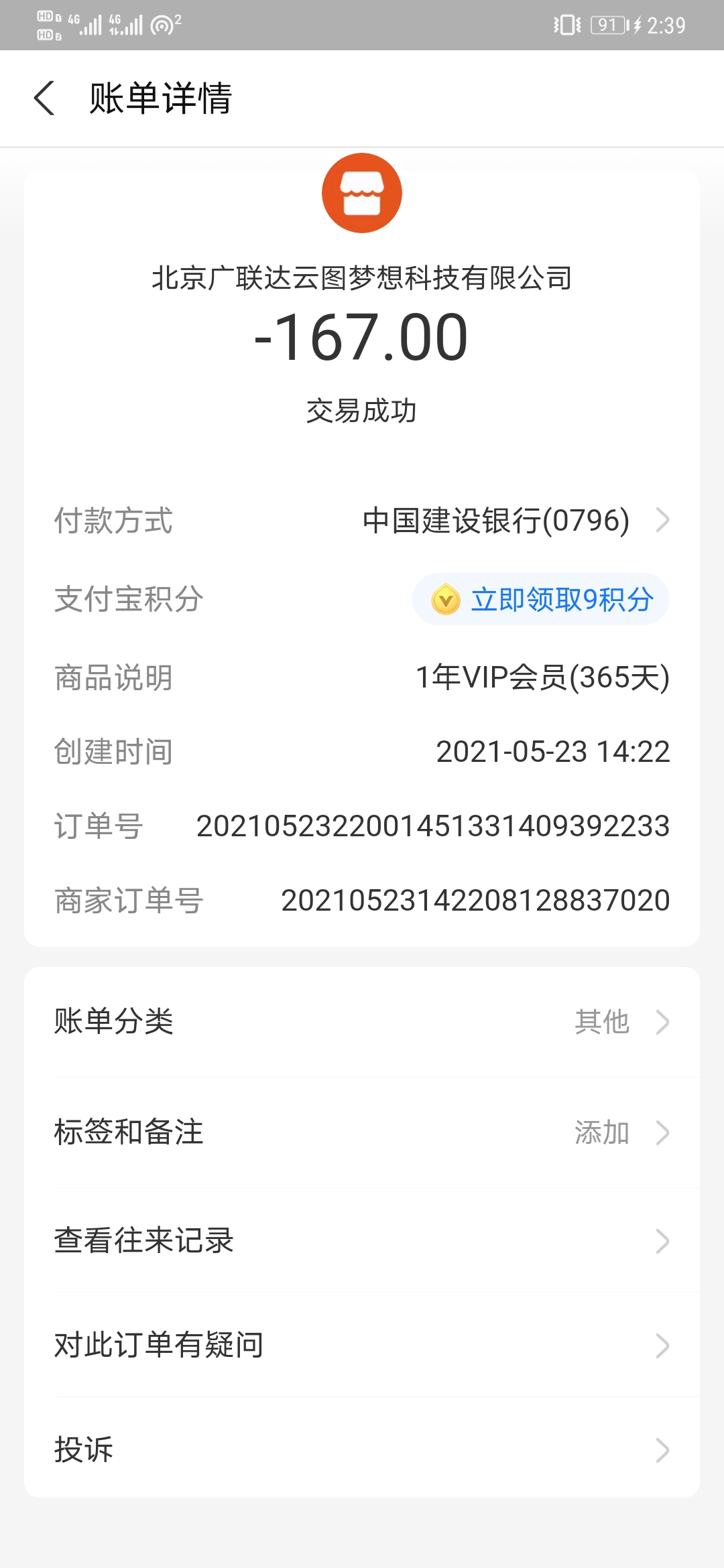Select 对此订单有疑问
The height and width of the screenshot is (1568, 724).
click(x=362, y=1345)
